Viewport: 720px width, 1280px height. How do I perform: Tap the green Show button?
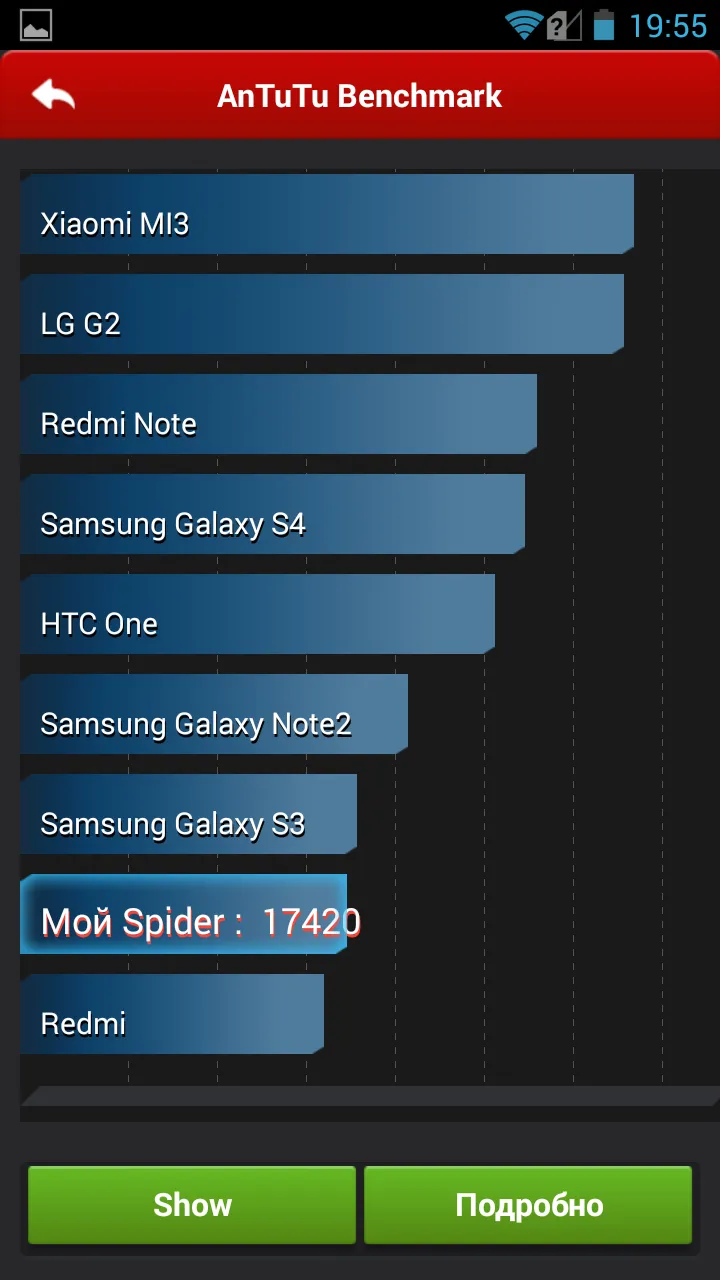pos(192,1204)
